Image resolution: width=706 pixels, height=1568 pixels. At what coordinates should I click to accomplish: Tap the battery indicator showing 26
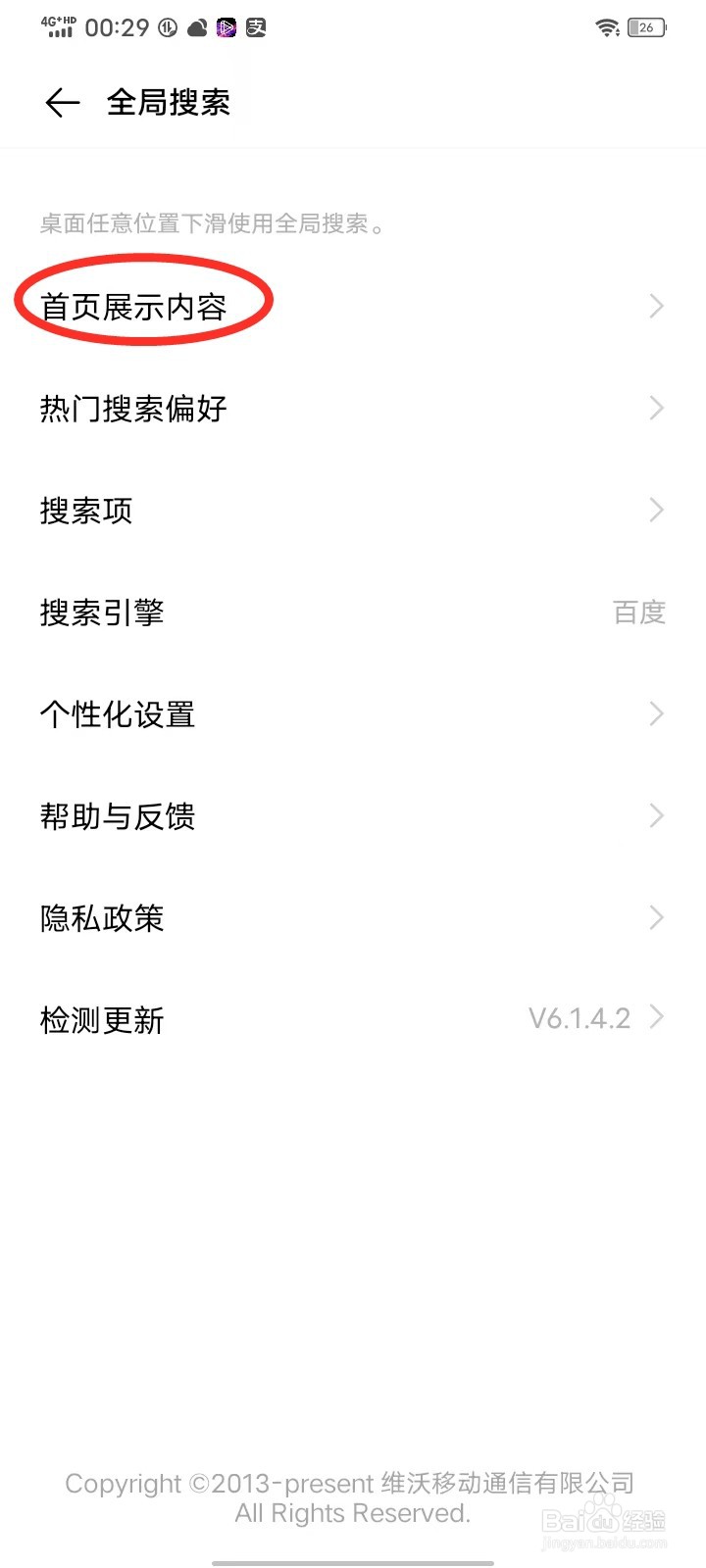[644, 28]
